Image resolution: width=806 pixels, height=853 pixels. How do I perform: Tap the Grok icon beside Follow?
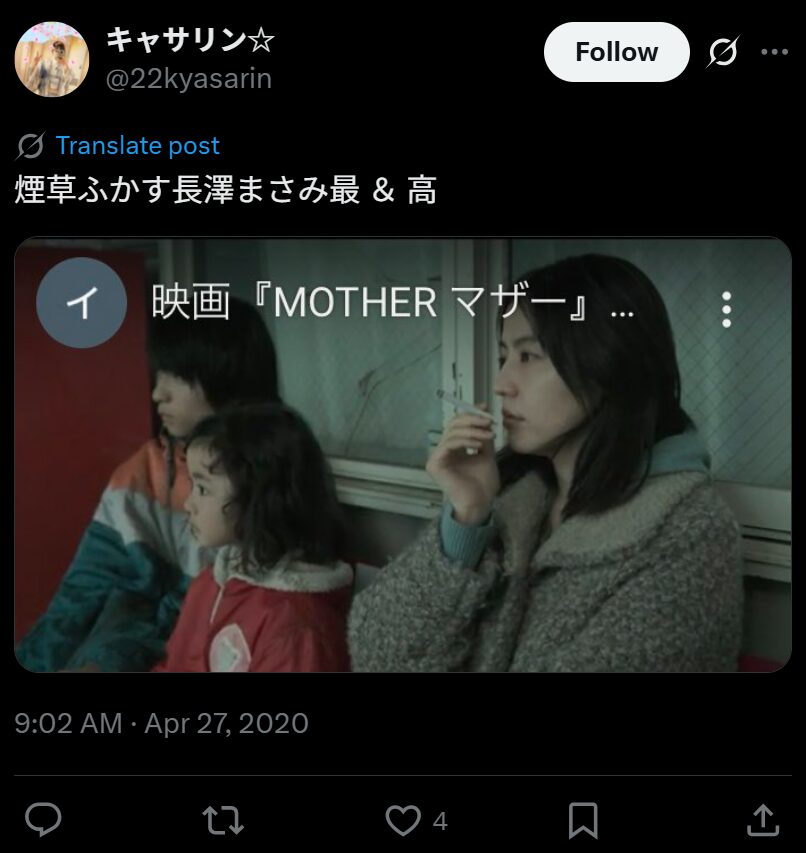[x=722, y=52]
